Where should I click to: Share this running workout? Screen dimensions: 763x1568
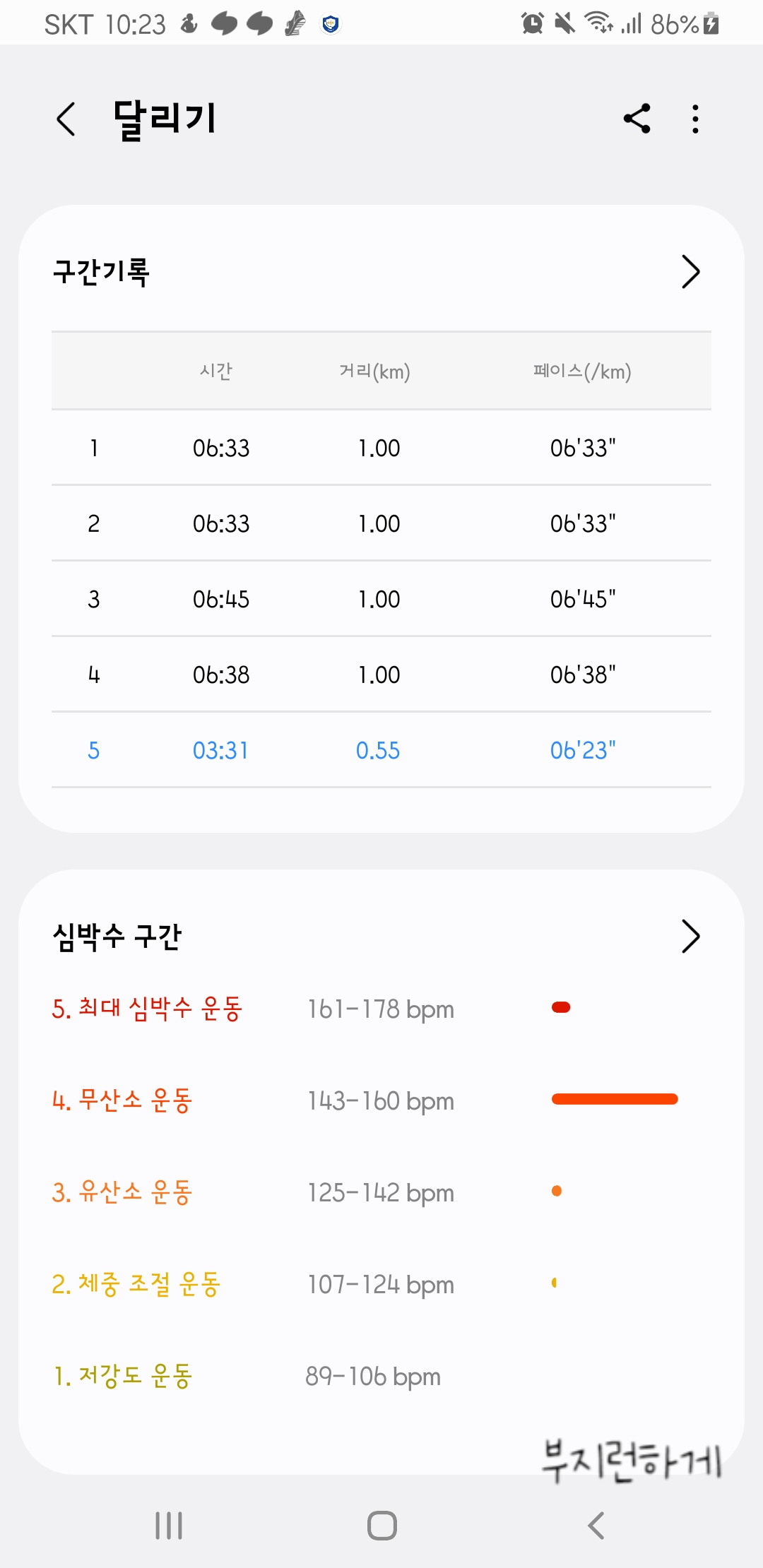click(637, 119)
